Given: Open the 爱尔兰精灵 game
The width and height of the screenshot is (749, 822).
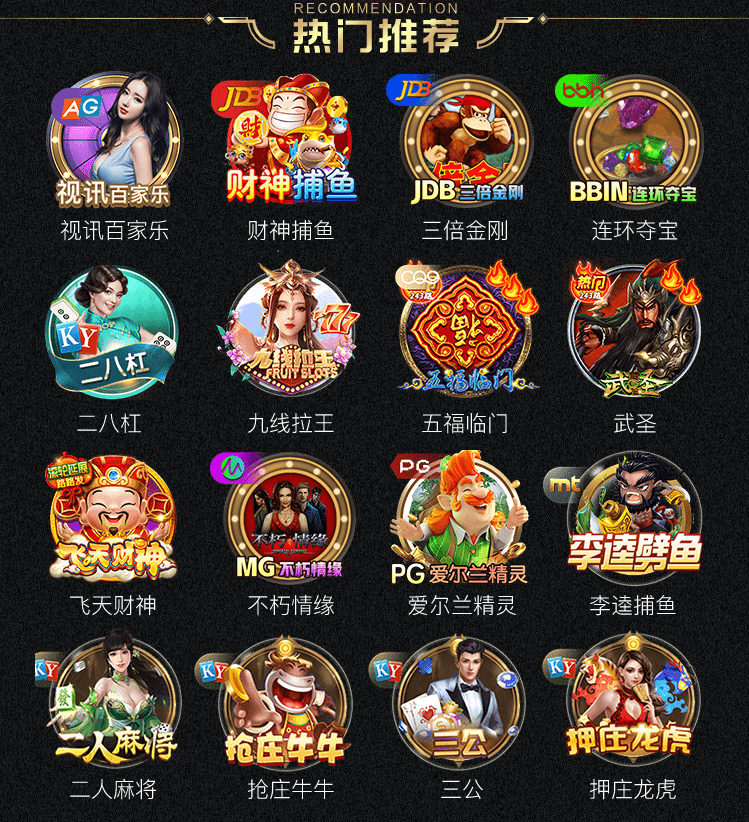Looking at the screenshot, I should [x=465, y=518].
